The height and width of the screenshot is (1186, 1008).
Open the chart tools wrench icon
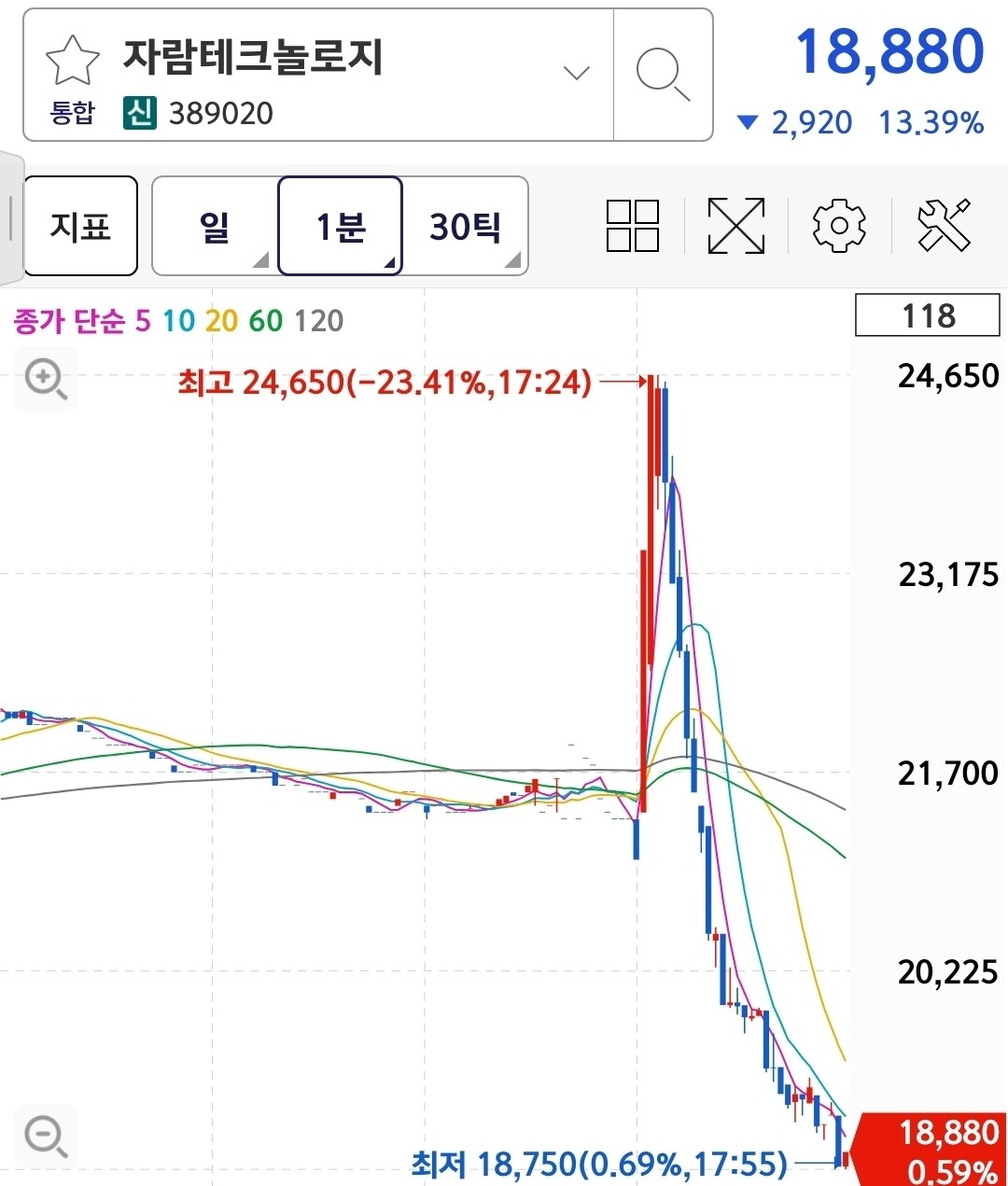coord(944,226)
